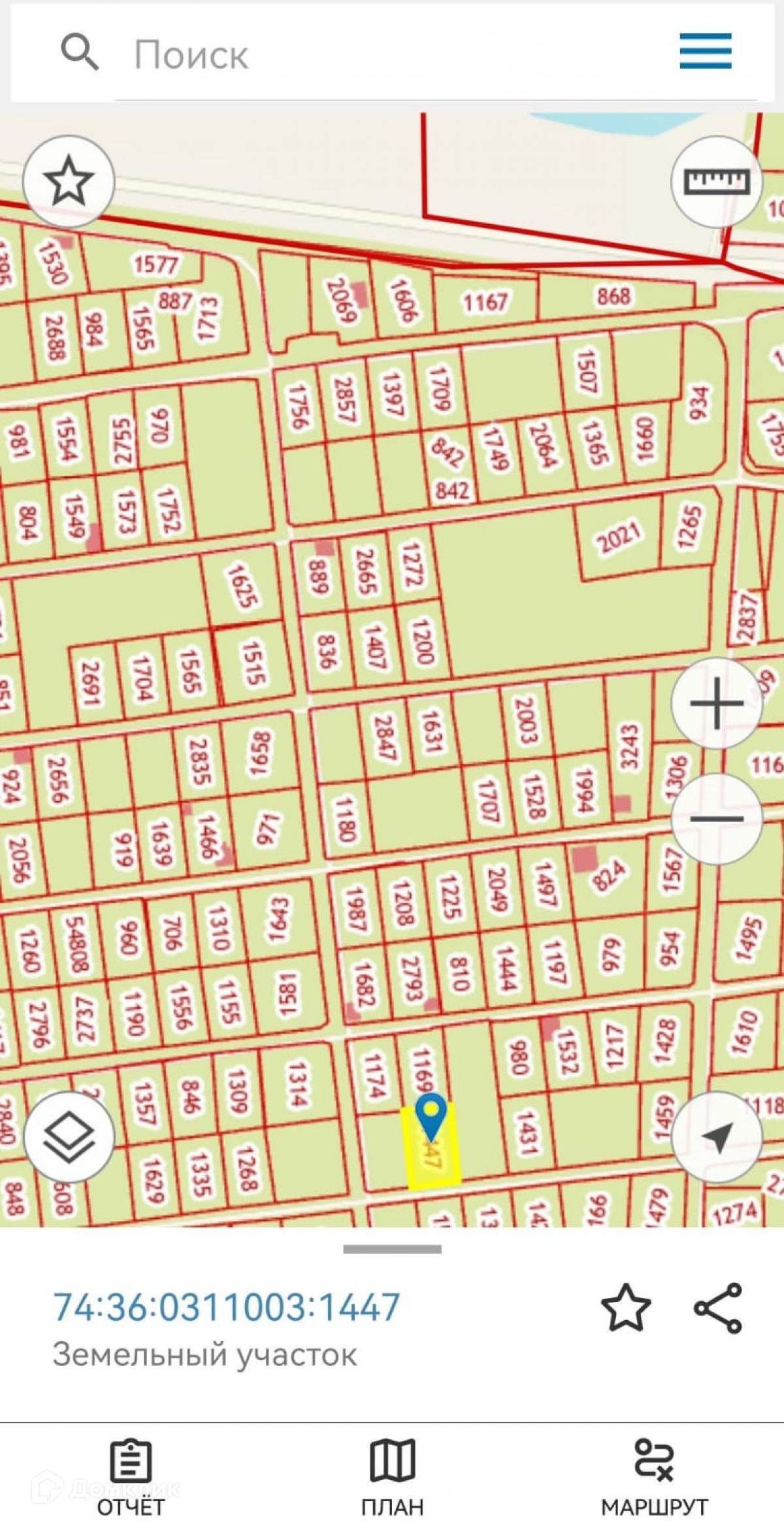The height and width of the screenshot is (1526, 784).
Task: Expand the bottom sheet handle
Action: coord(392,1249)
